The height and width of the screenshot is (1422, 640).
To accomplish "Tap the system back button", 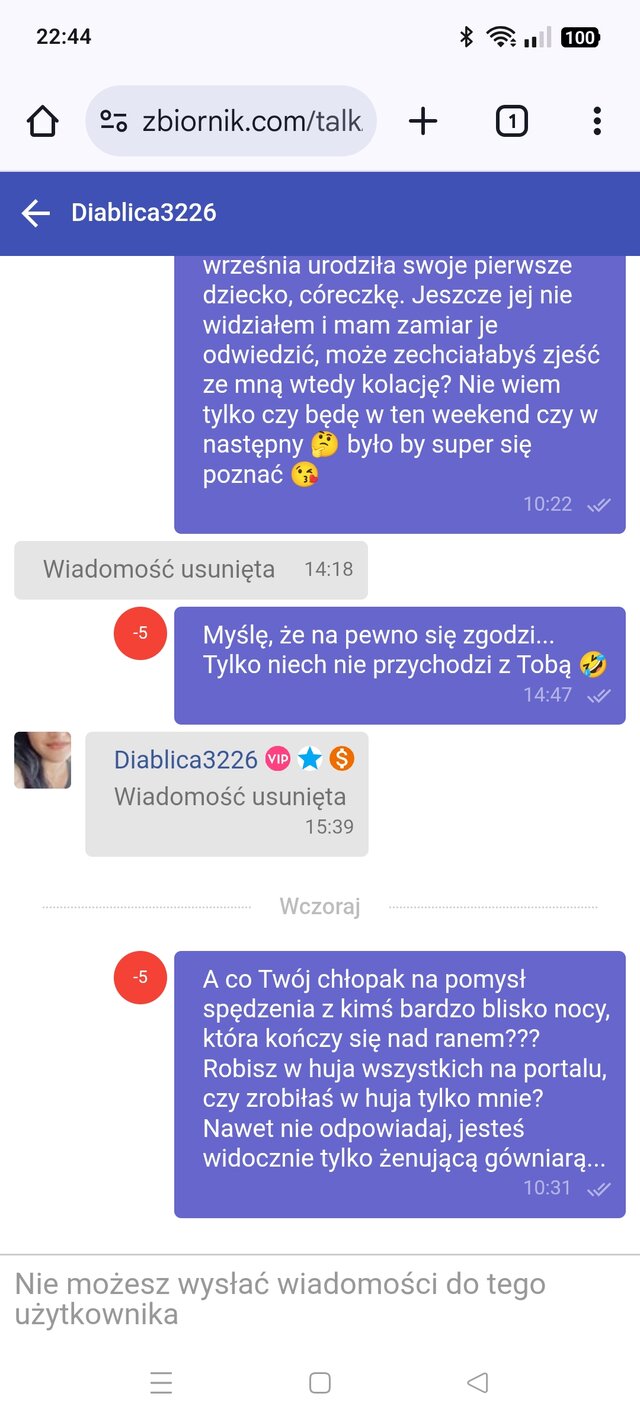I will click(x=478, y=1383).
